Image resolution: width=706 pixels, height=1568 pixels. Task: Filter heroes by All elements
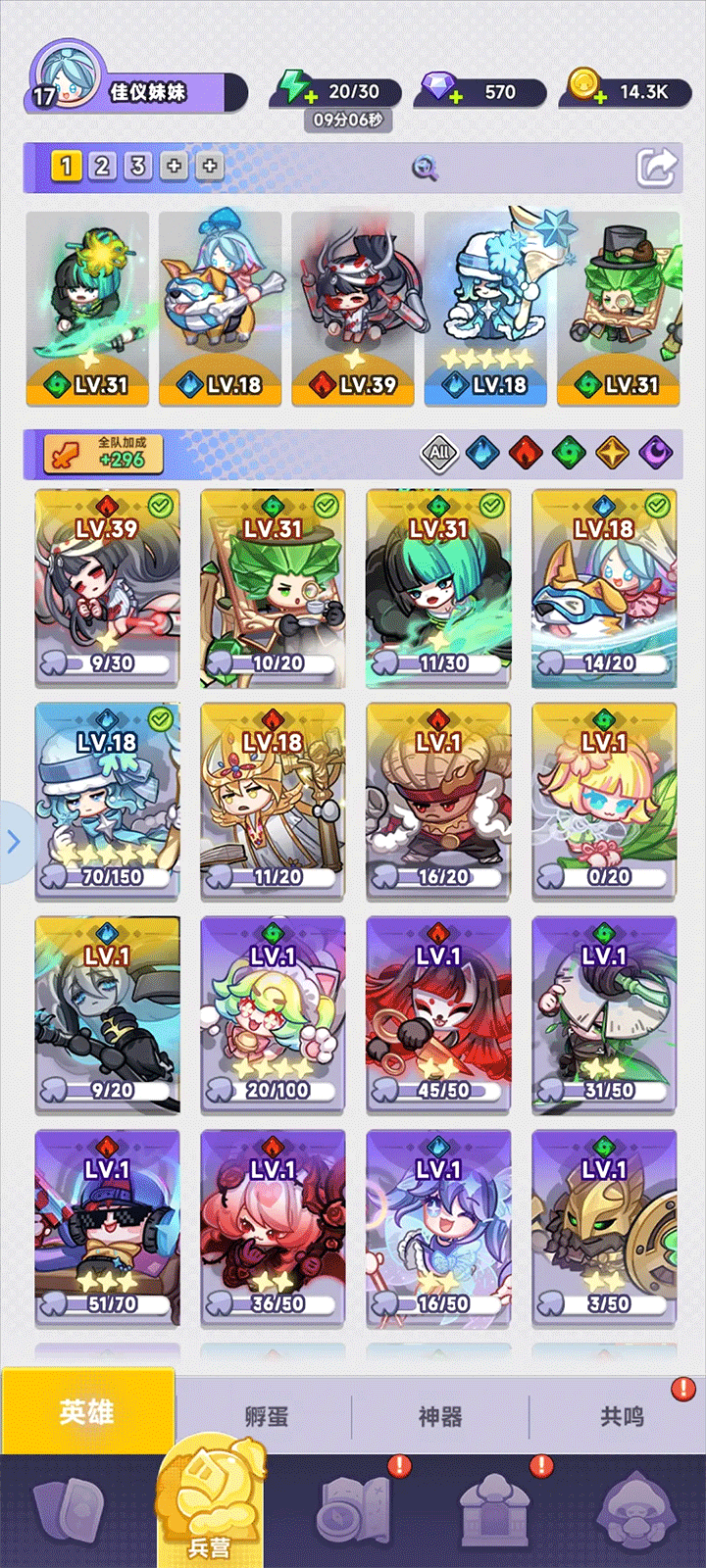(x=439, y=453)
